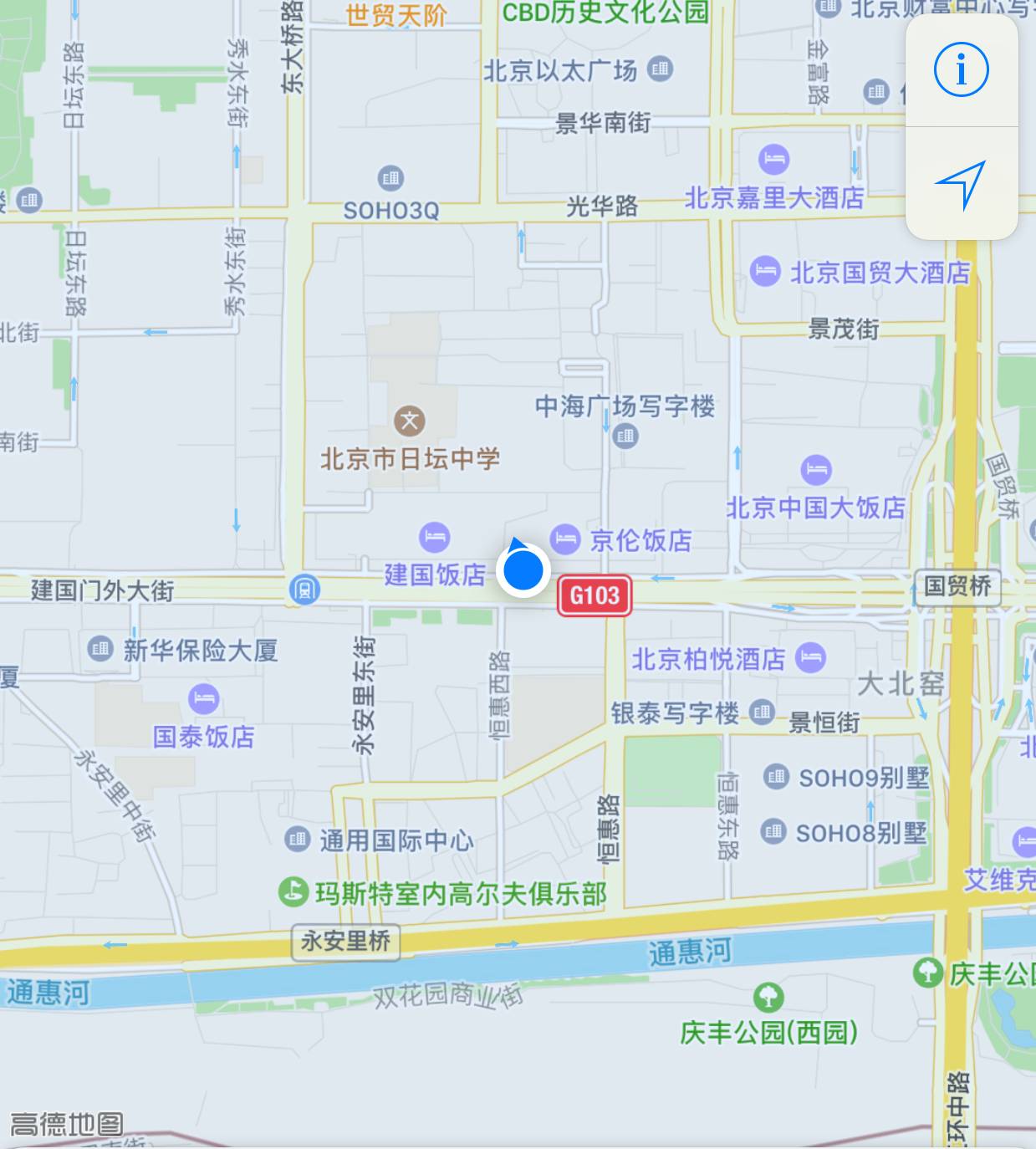Open the map info (i) panel
Viewport: 1036px width, 1149px height.
pos(960,70)
